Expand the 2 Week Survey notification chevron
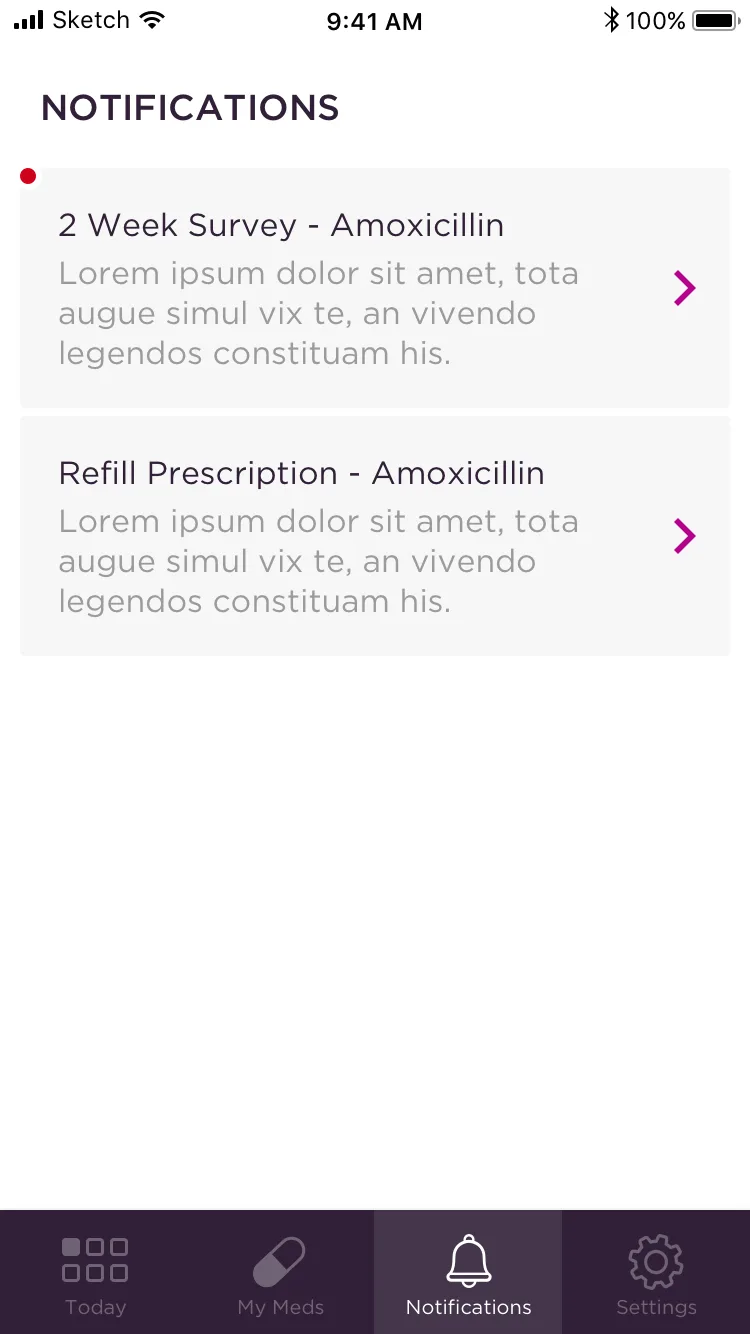The height and width of the screenshot is (1334, 750). [x=684, y=287]
